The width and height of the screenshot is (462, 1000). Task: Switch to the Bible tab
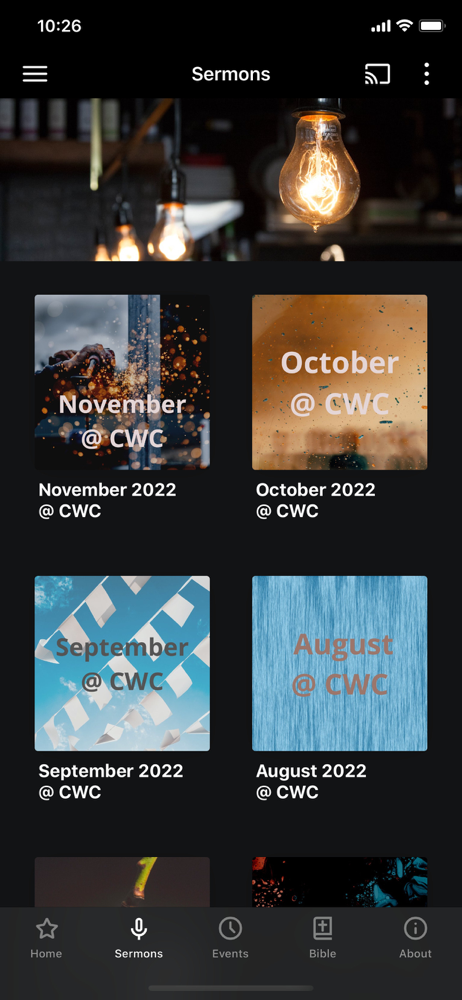[x=322, y=938]
